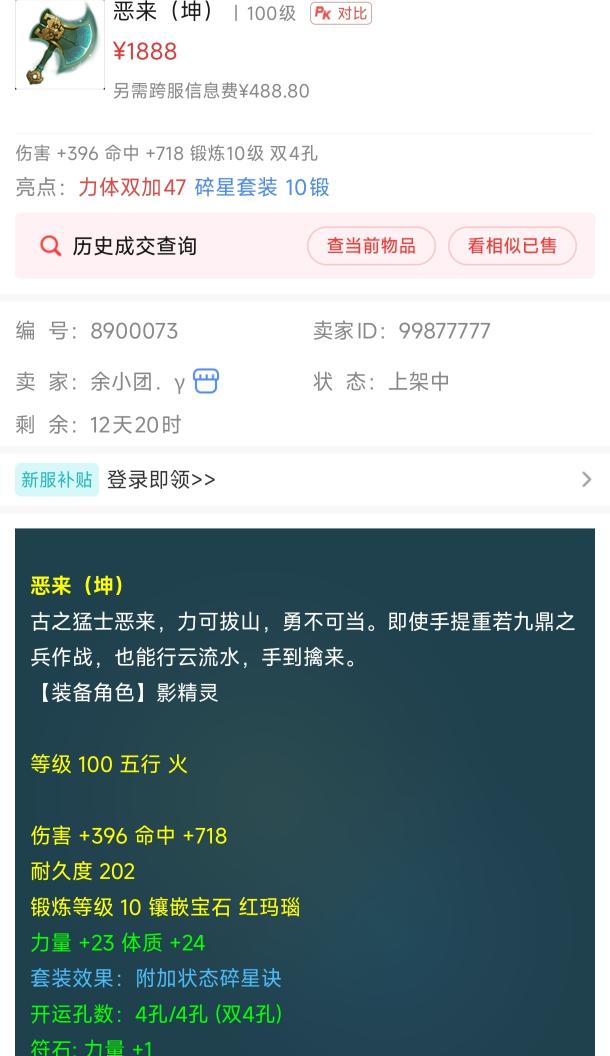View similar sold items 看相似已售

[512, 246]
